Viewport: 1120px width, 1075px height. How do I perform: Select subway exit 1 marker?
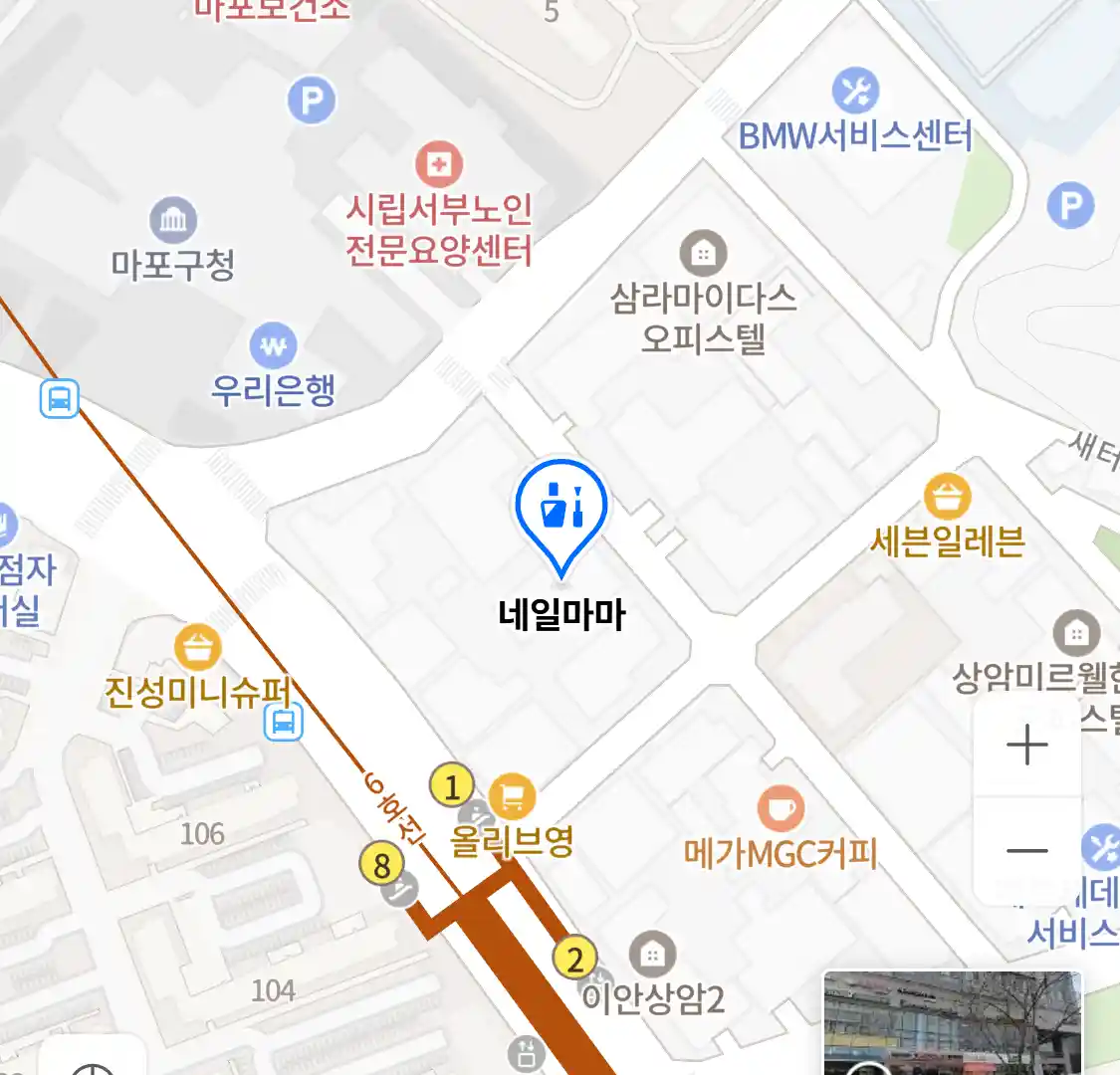(x=452, y=786)
